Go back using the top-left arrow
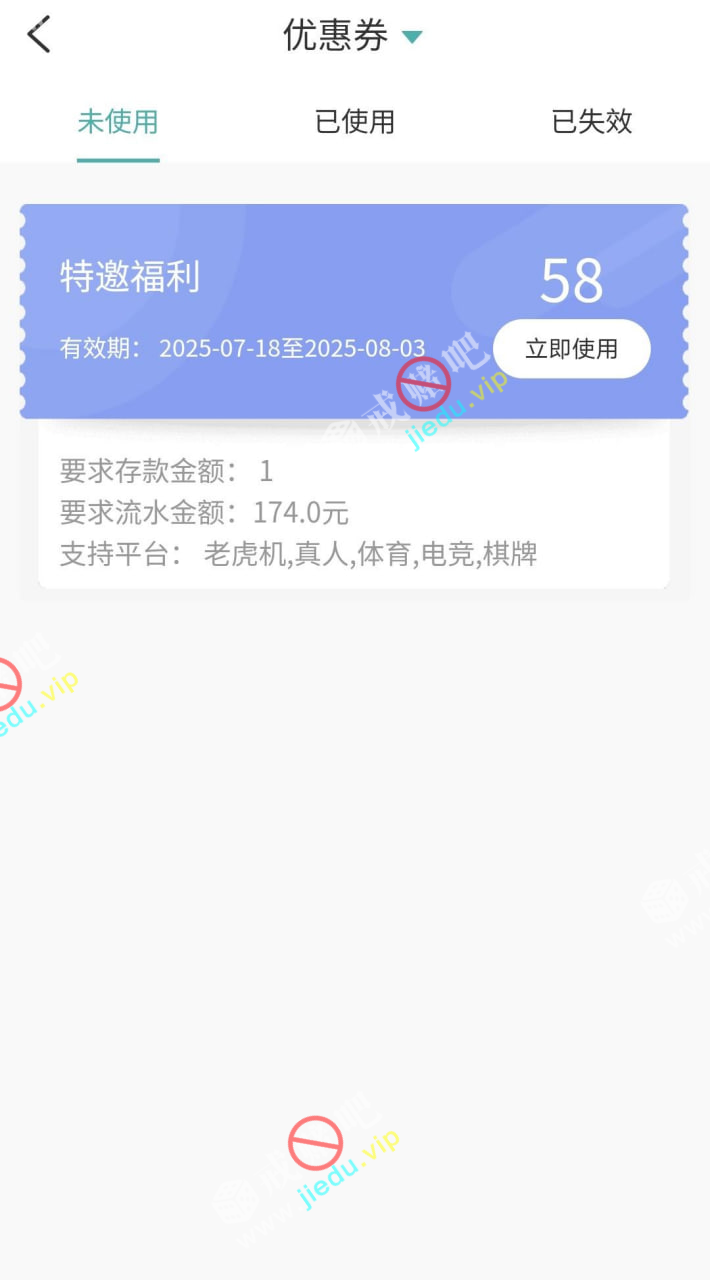The width and height of the screenshot is (710, 1280). pyautogui.click(x=38, y=36)
